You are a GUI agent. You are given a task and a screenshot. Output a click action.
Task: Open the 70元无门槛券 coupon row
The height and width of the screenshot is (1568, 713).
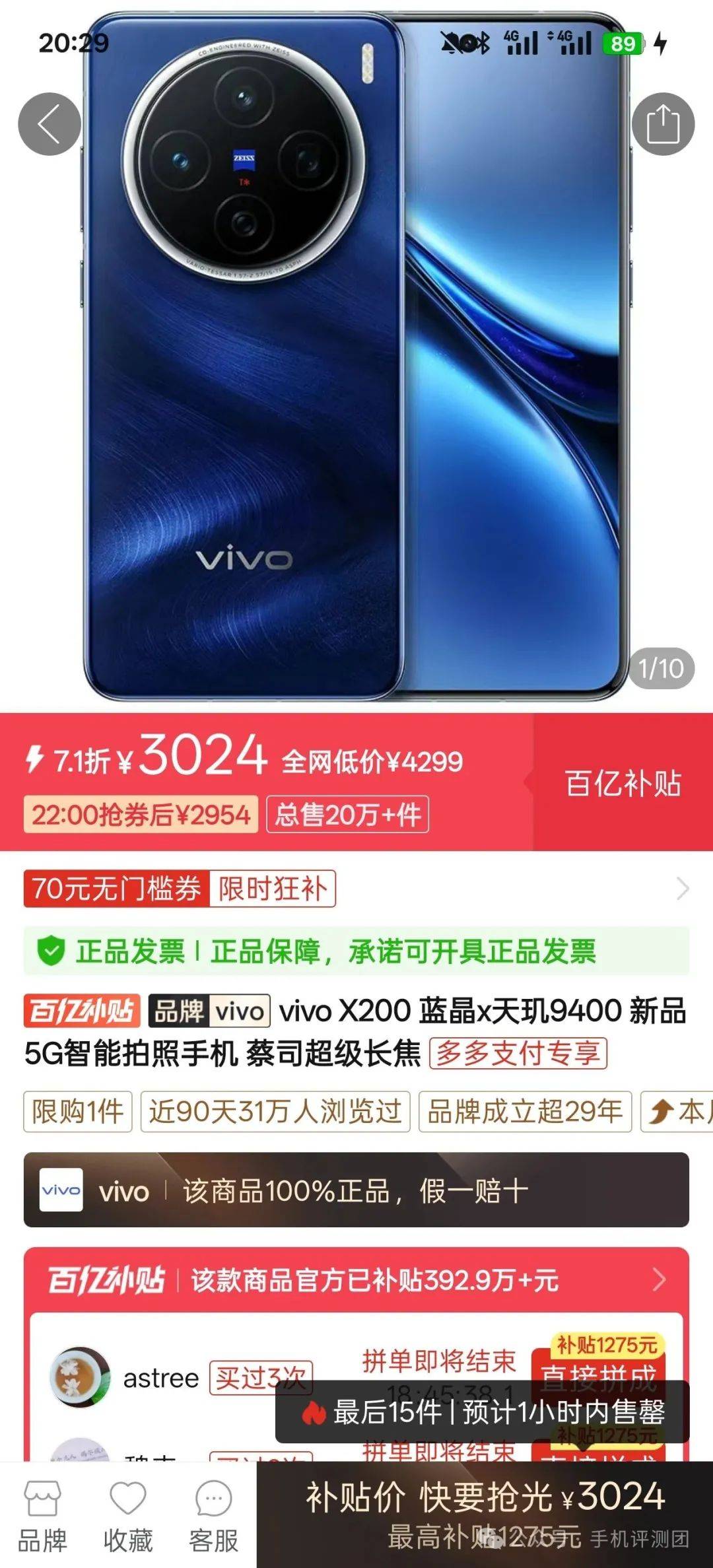356,889
